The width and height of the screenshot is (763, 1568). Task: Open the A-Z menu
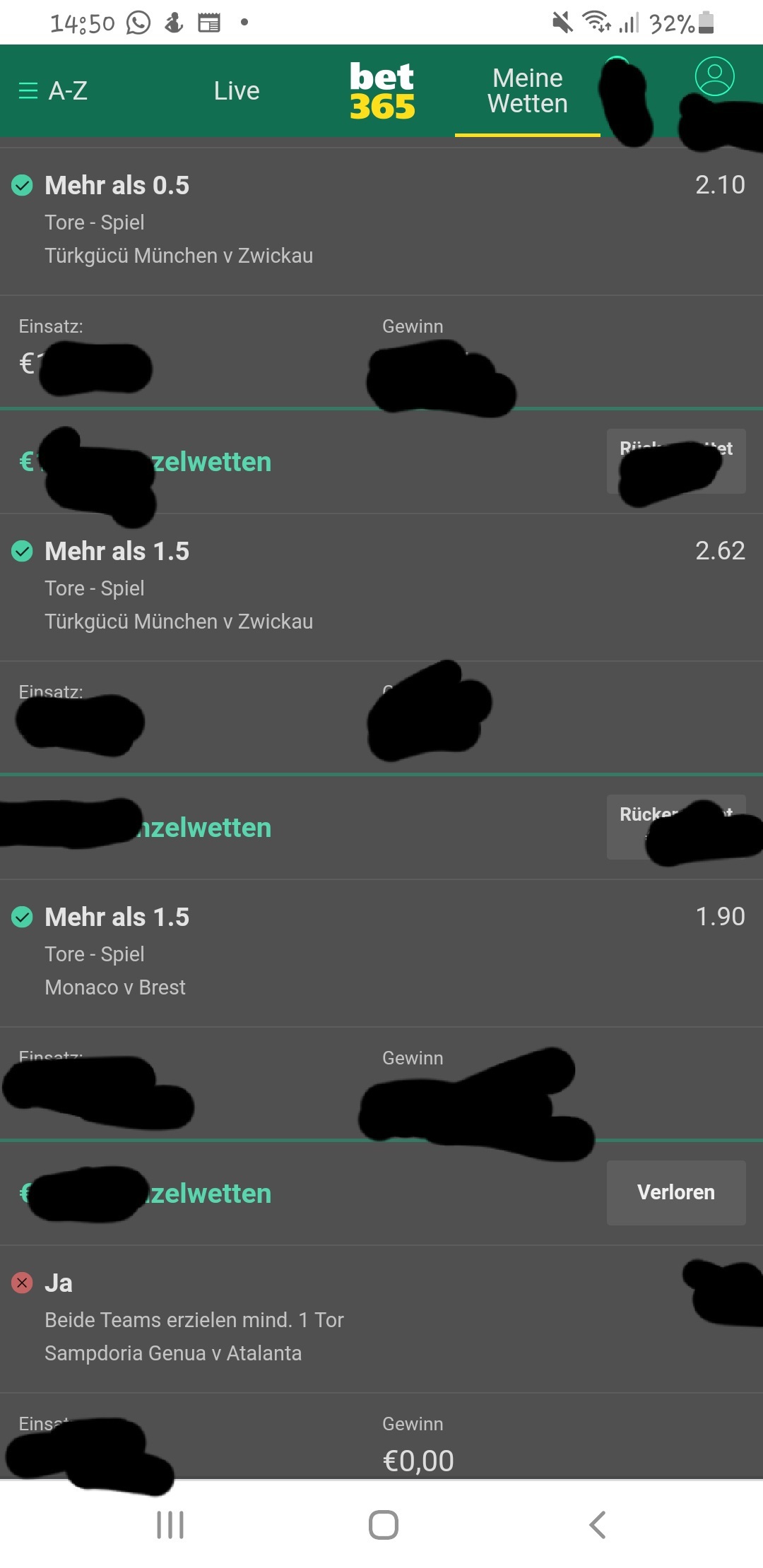point(53,90)
